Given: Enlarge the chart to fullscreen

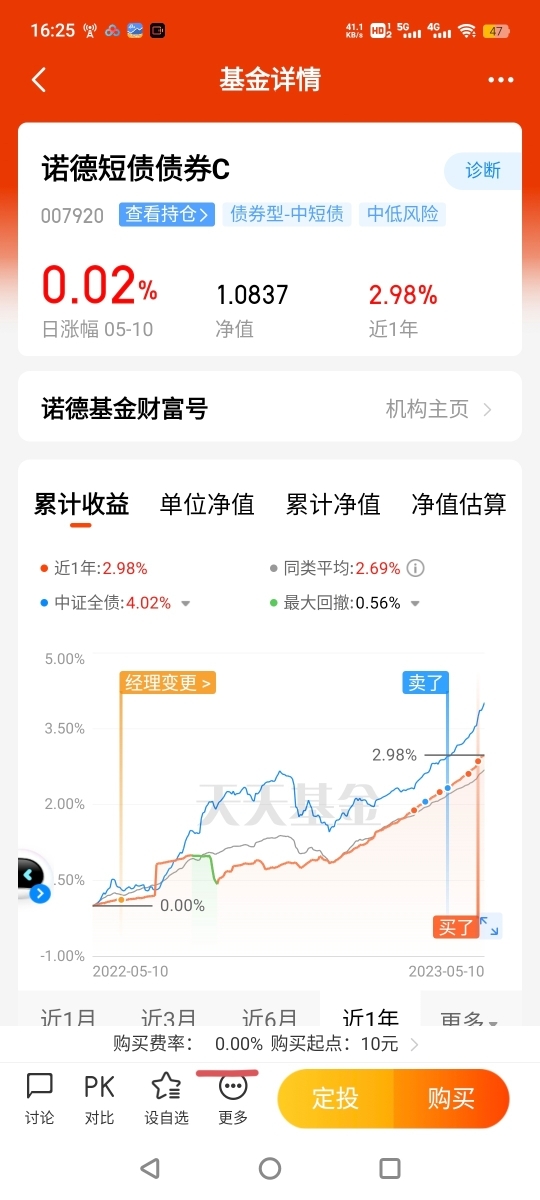Looking at the screenshot, I should (x=490, y=926).
